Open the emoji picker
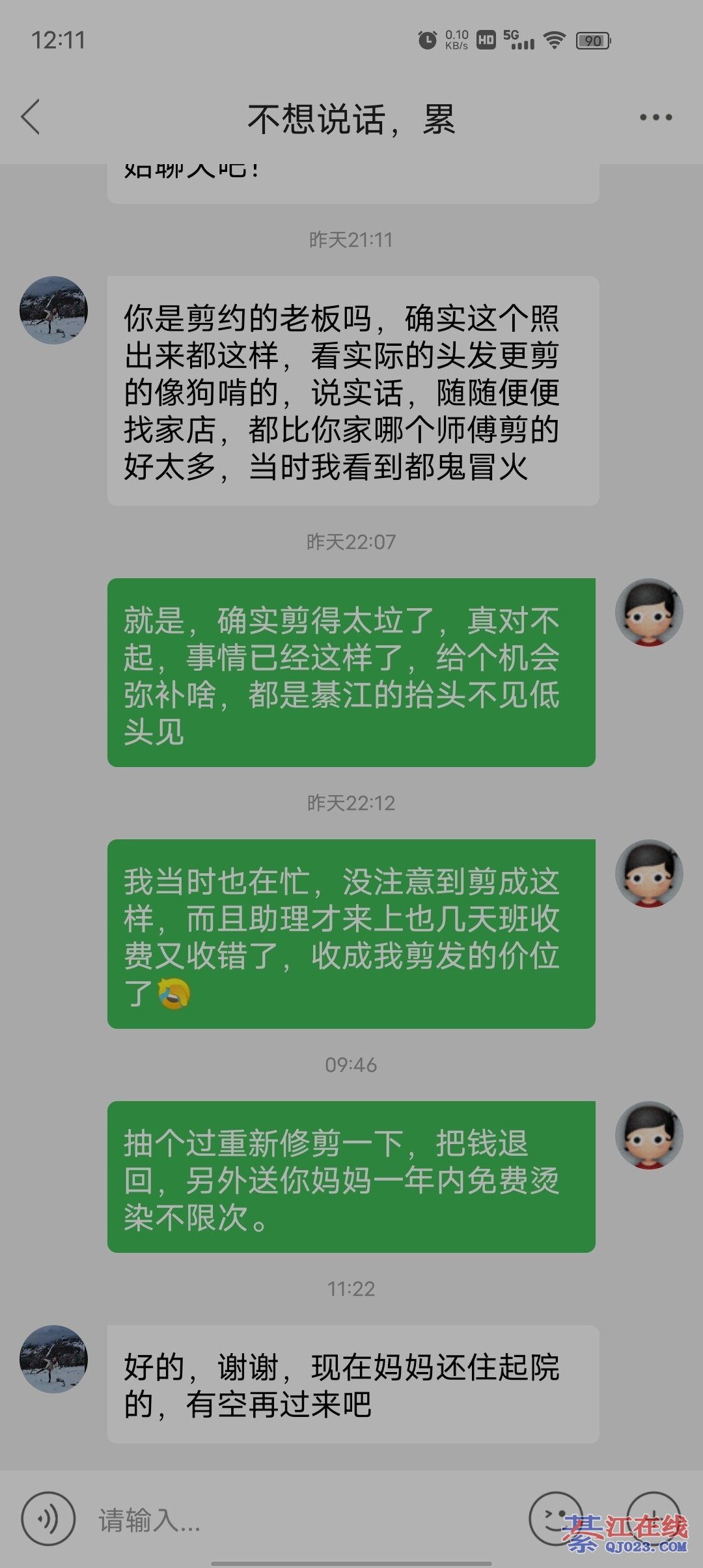This screenshot has width=703, height=1568. [x=555, y=1517]
